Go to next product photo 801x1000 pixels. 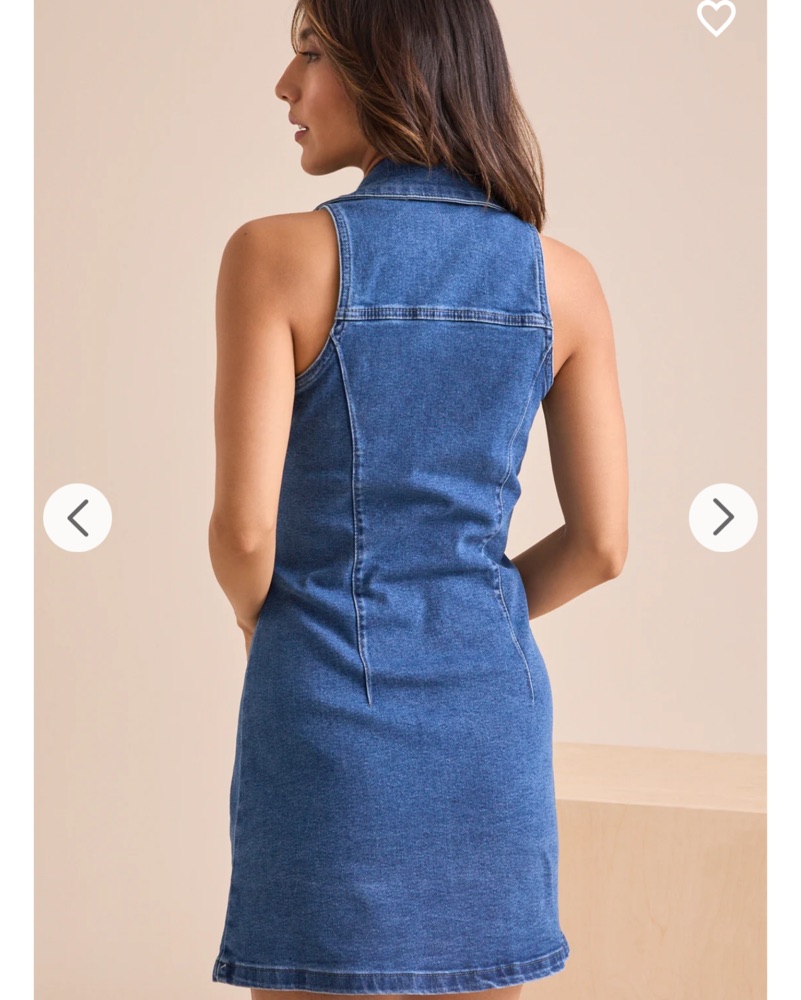point(722,517)
